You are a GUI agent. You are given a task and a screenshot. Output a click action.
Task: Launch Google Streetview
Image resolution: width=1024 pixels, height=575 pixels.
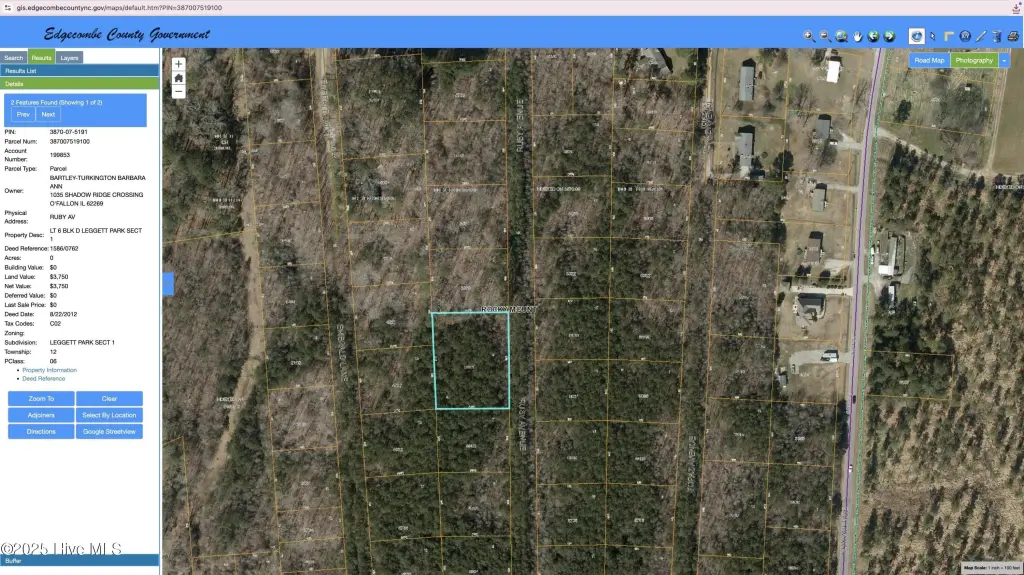(x=109, y=432)
